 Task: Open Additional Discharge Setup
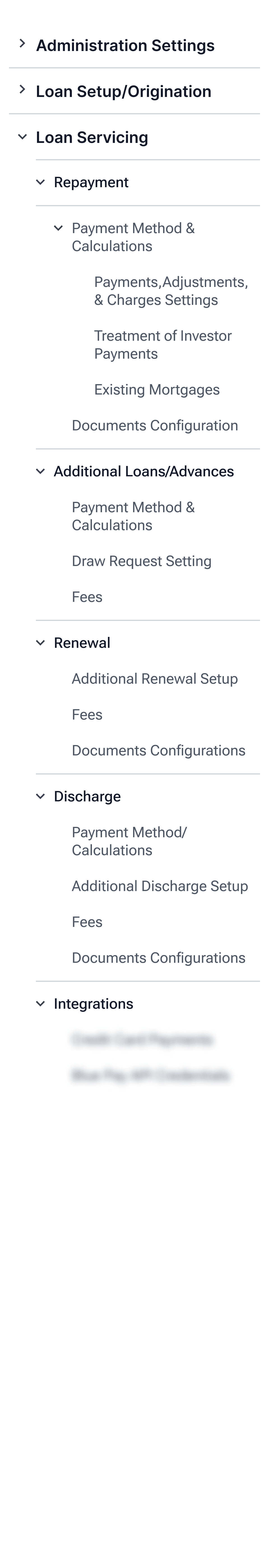pos(159,886)
